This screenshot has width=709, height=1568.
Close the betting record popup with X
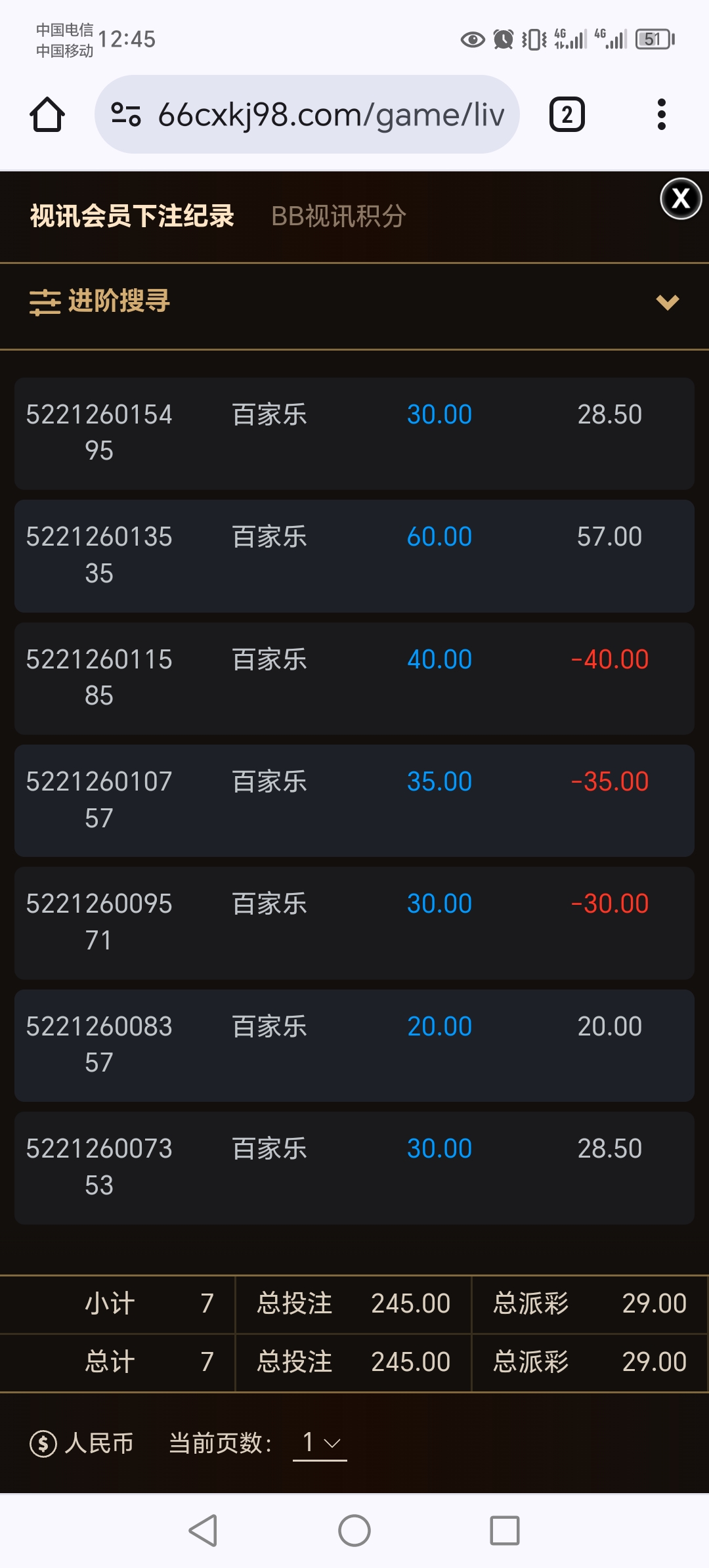(681, 199)
